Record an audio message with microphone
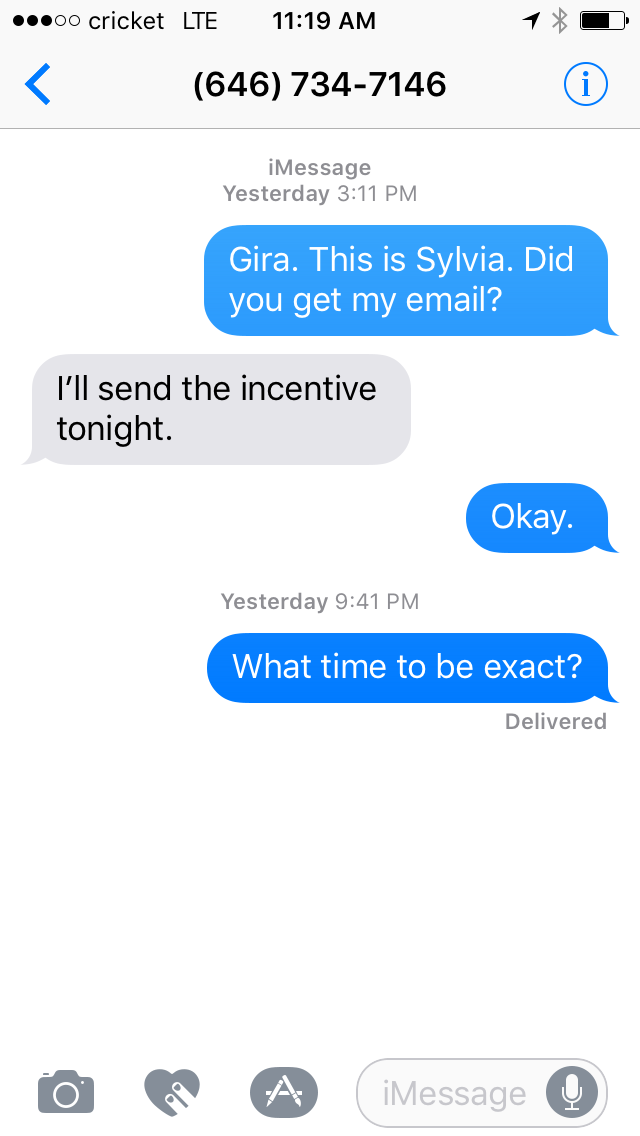This screenshot has height=1136, width=640. pyautogui.click(x=572, y=1093)
